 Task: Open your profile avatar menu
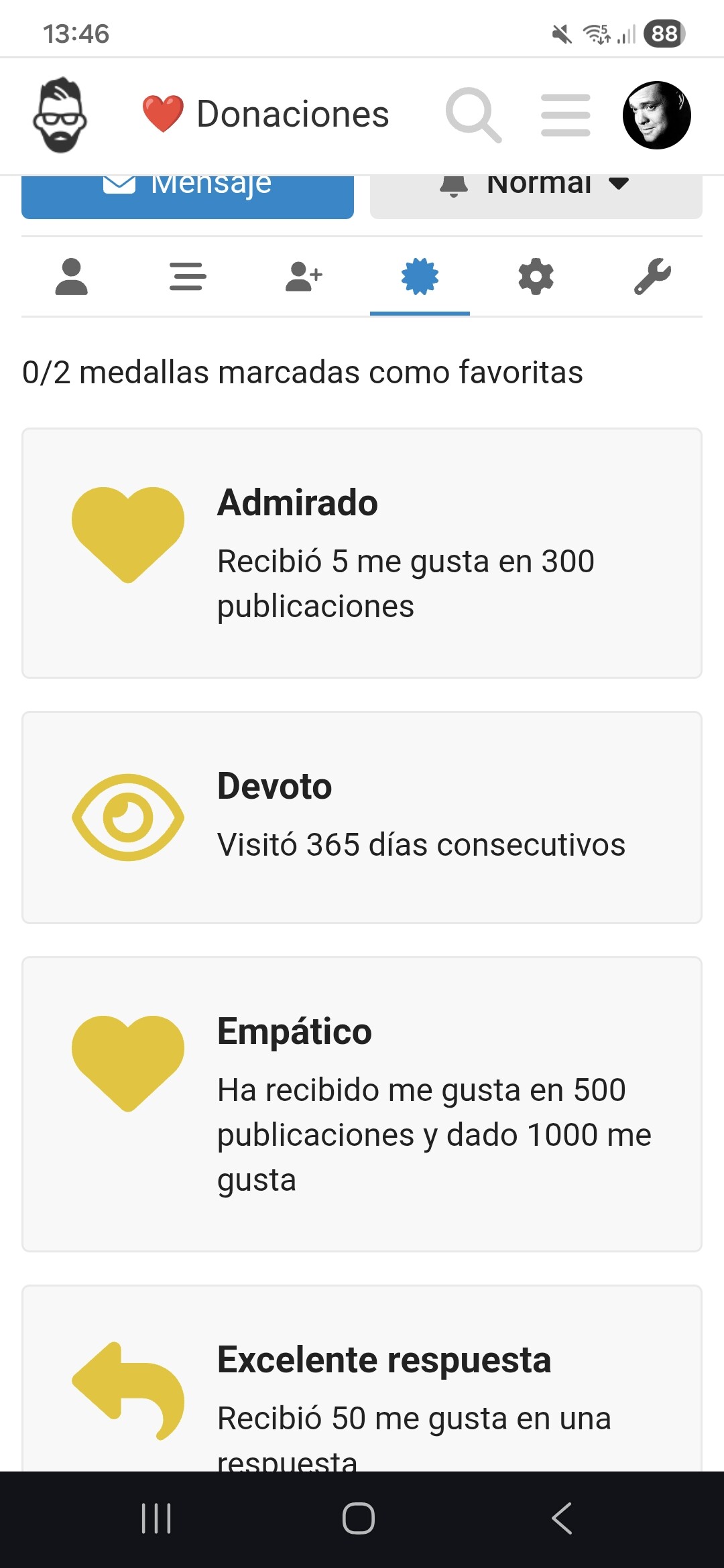(x=656, y=115)
